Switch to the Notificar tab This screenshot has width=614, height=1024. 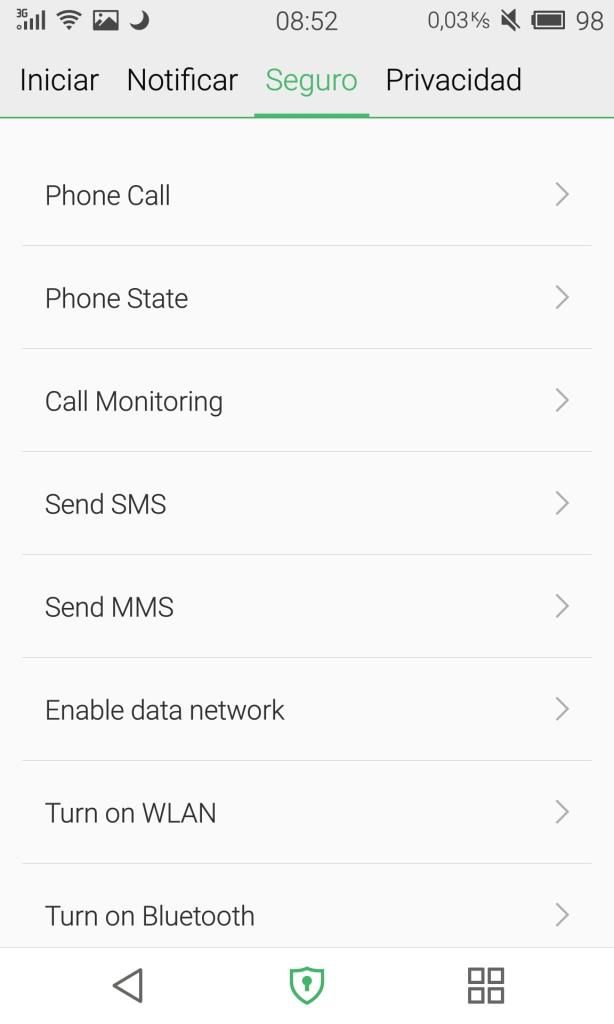pos(182,80)
